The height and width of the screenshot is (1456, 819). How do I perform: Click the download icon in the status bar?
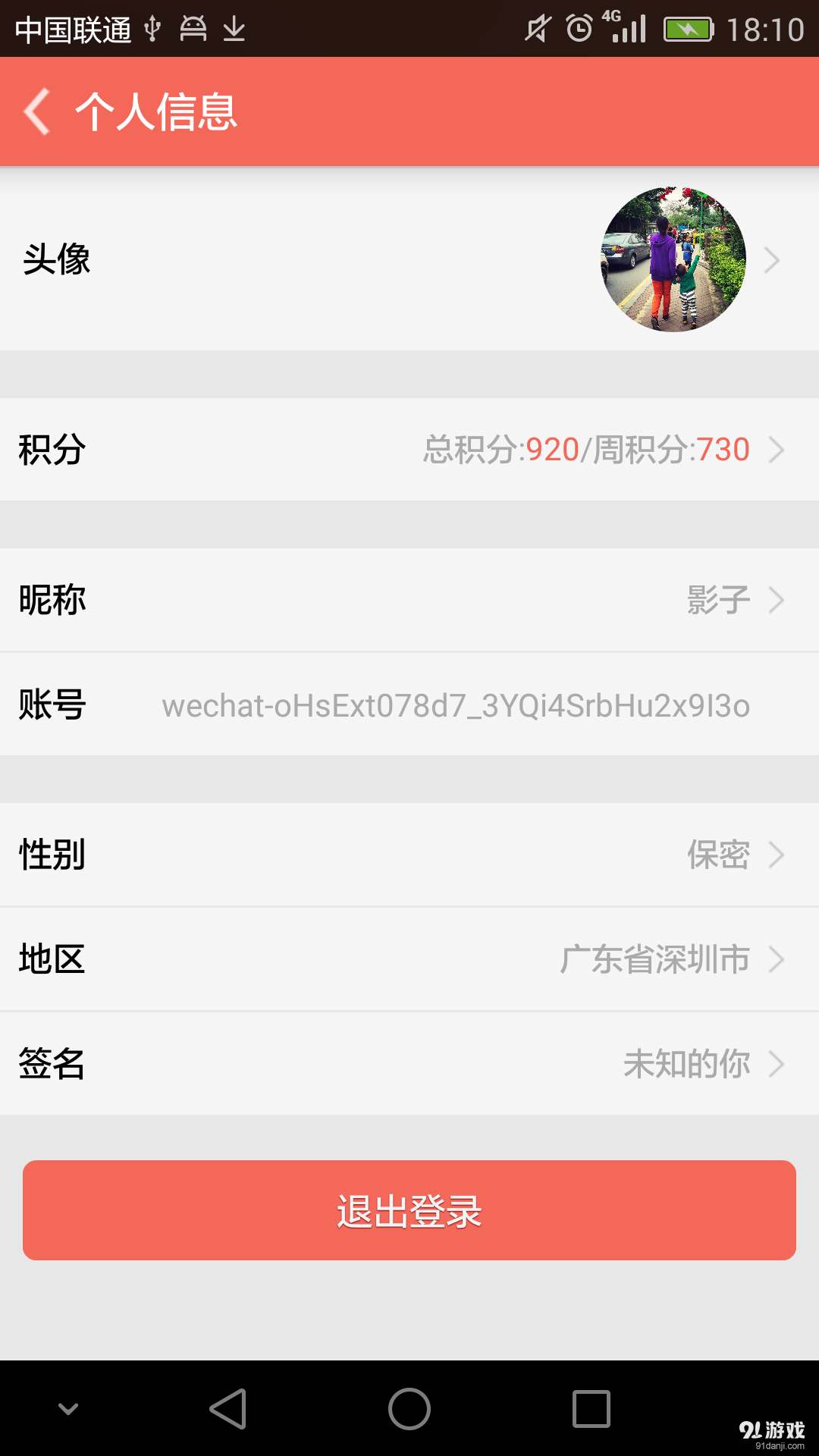[x=235, y=29]
